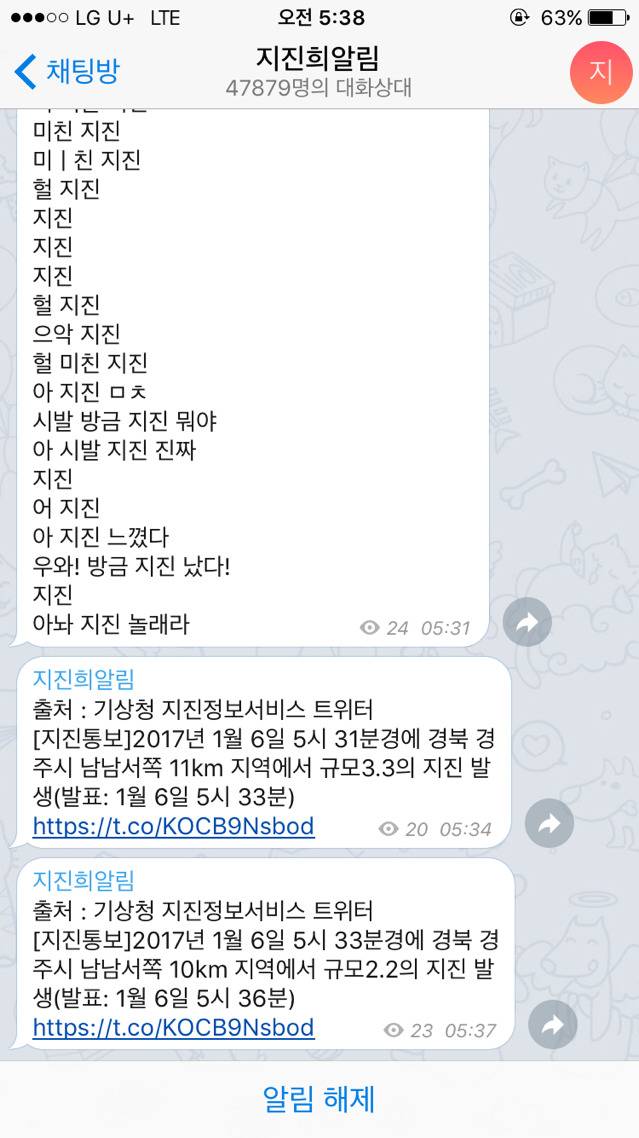Open the 지진희알림 channel info title
This screenshot has width=639, height=1138.
point(318,57)
